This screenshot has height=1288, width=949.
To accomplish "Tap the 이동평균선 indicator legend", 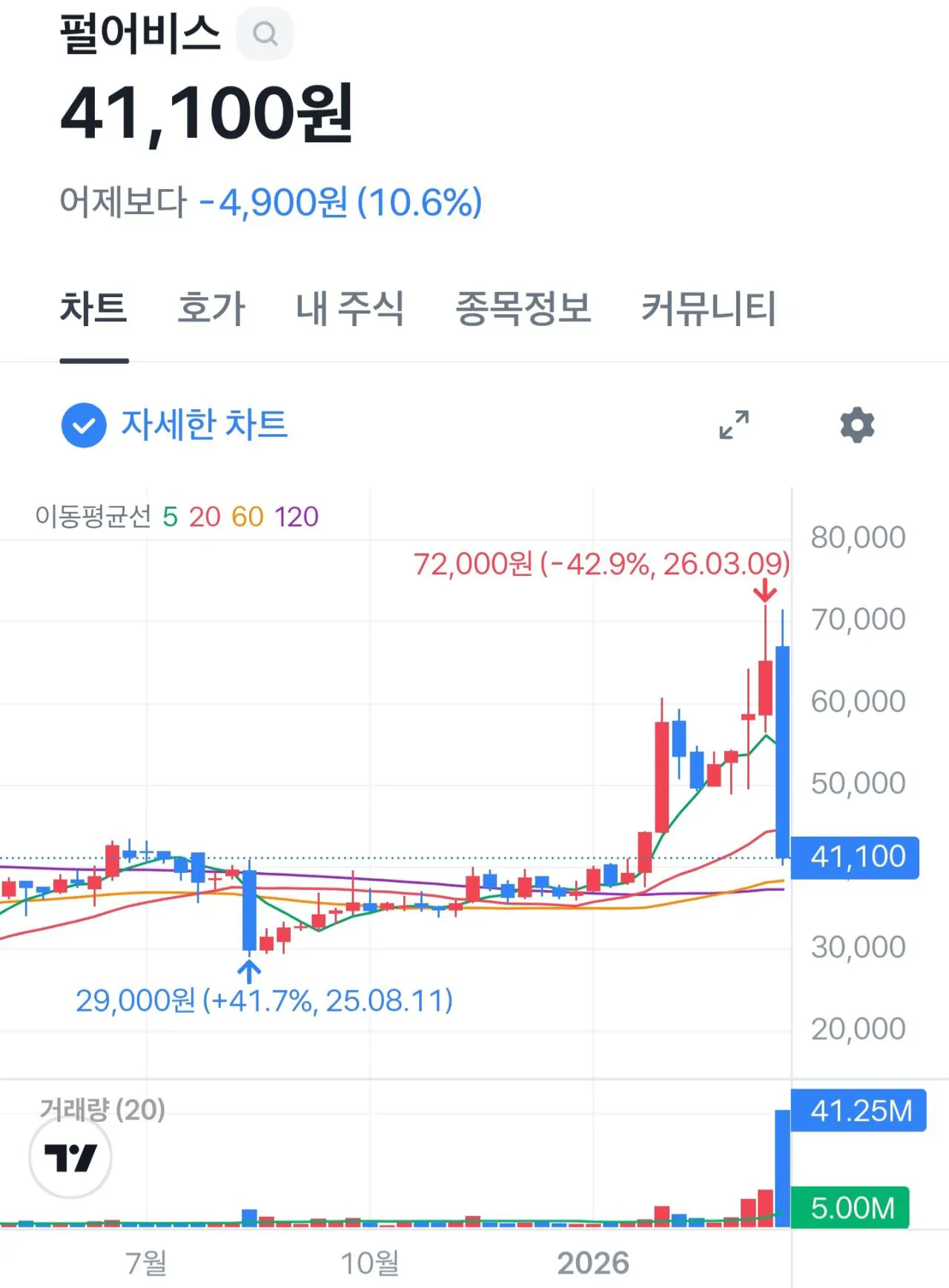I will pos(176,517).
